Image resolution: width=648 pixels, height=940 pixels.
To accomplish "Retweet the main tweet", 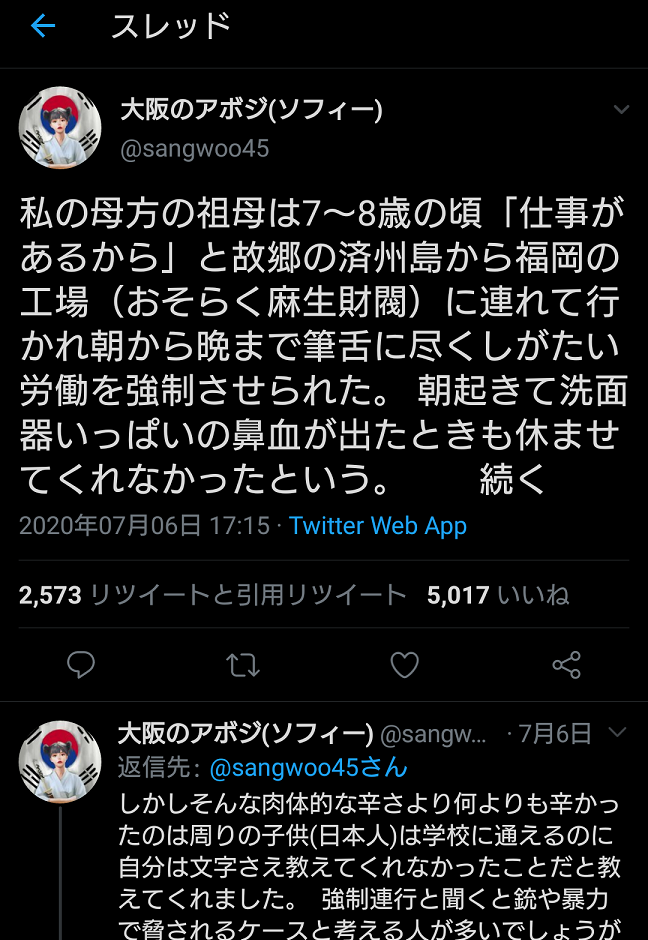I will pyautogui.click(x=243, y=665).
